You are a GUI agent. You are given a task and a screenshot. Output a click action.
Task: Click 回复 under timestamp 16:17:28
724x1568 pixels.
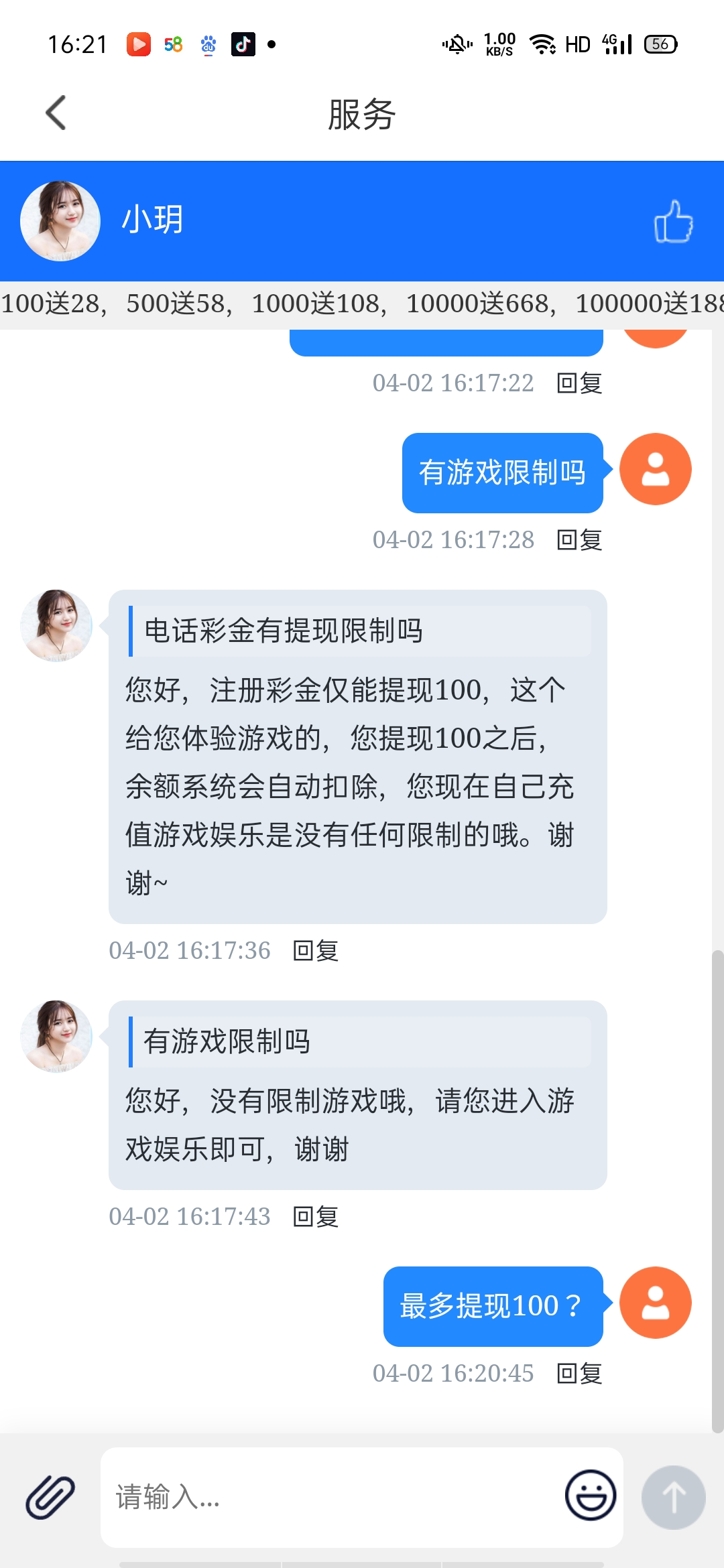[x=579, y=539]
